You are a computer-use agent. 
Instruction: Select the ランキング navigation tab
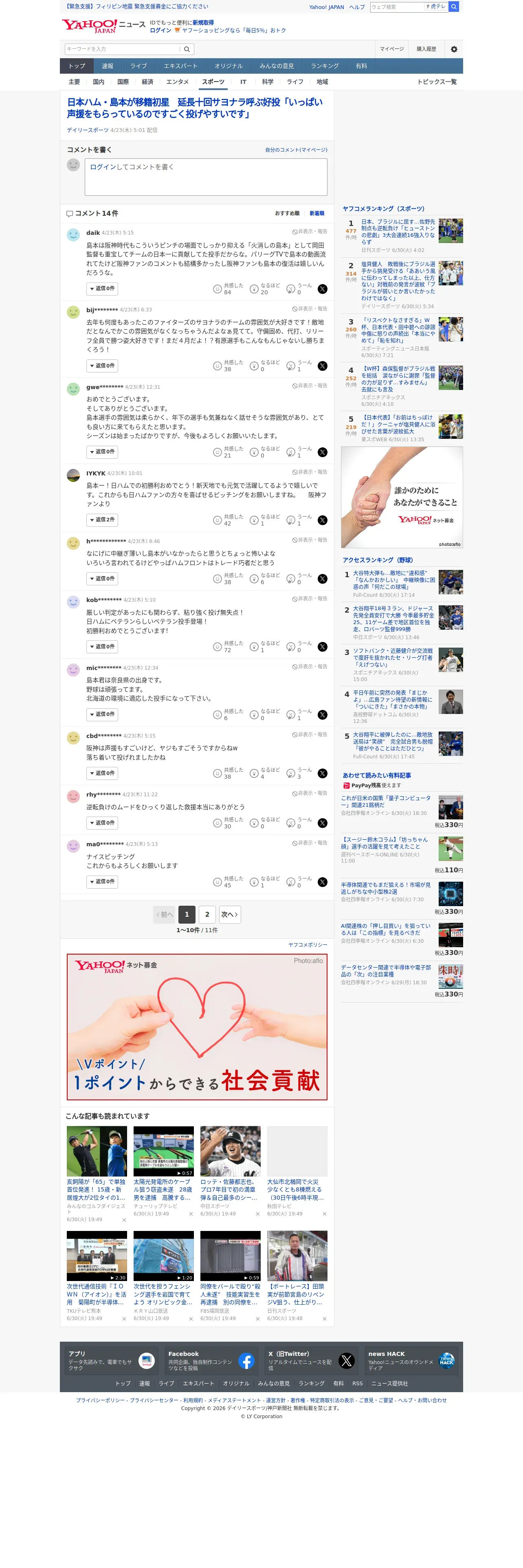pos(325,66)
